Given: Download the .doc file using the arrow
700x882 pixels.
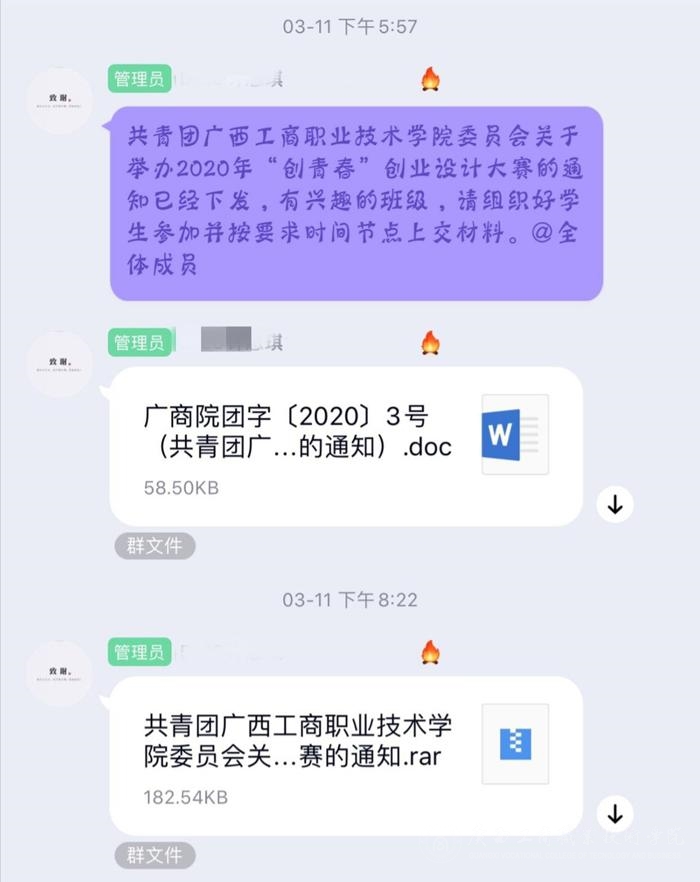Looking at the screenshot, I should pyautogui.click(x=615, y=505).
